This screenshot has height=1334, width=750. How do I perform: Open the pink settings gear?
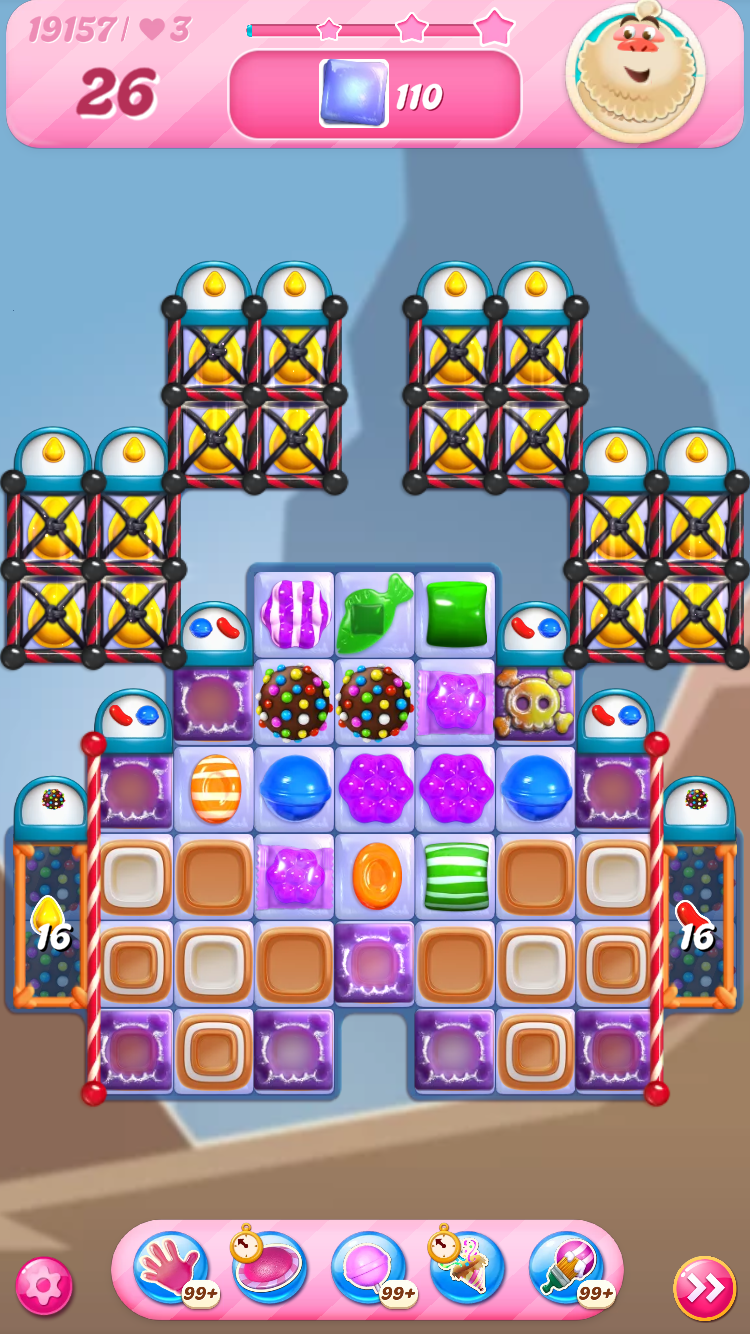click(x=44, y=1286)
